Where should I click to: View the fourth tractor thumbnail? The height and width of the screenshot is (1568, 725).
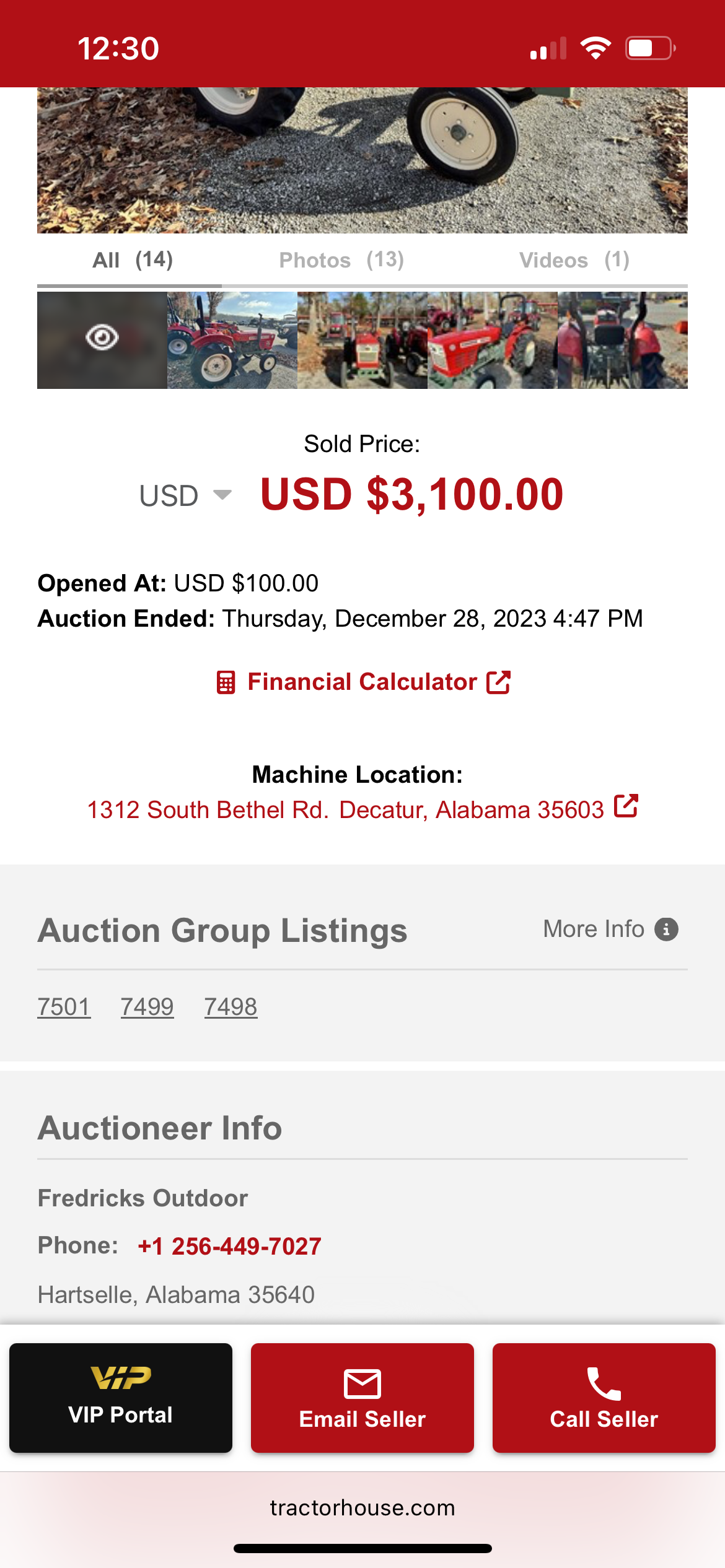pyautogui.click(x=493, y=340)
